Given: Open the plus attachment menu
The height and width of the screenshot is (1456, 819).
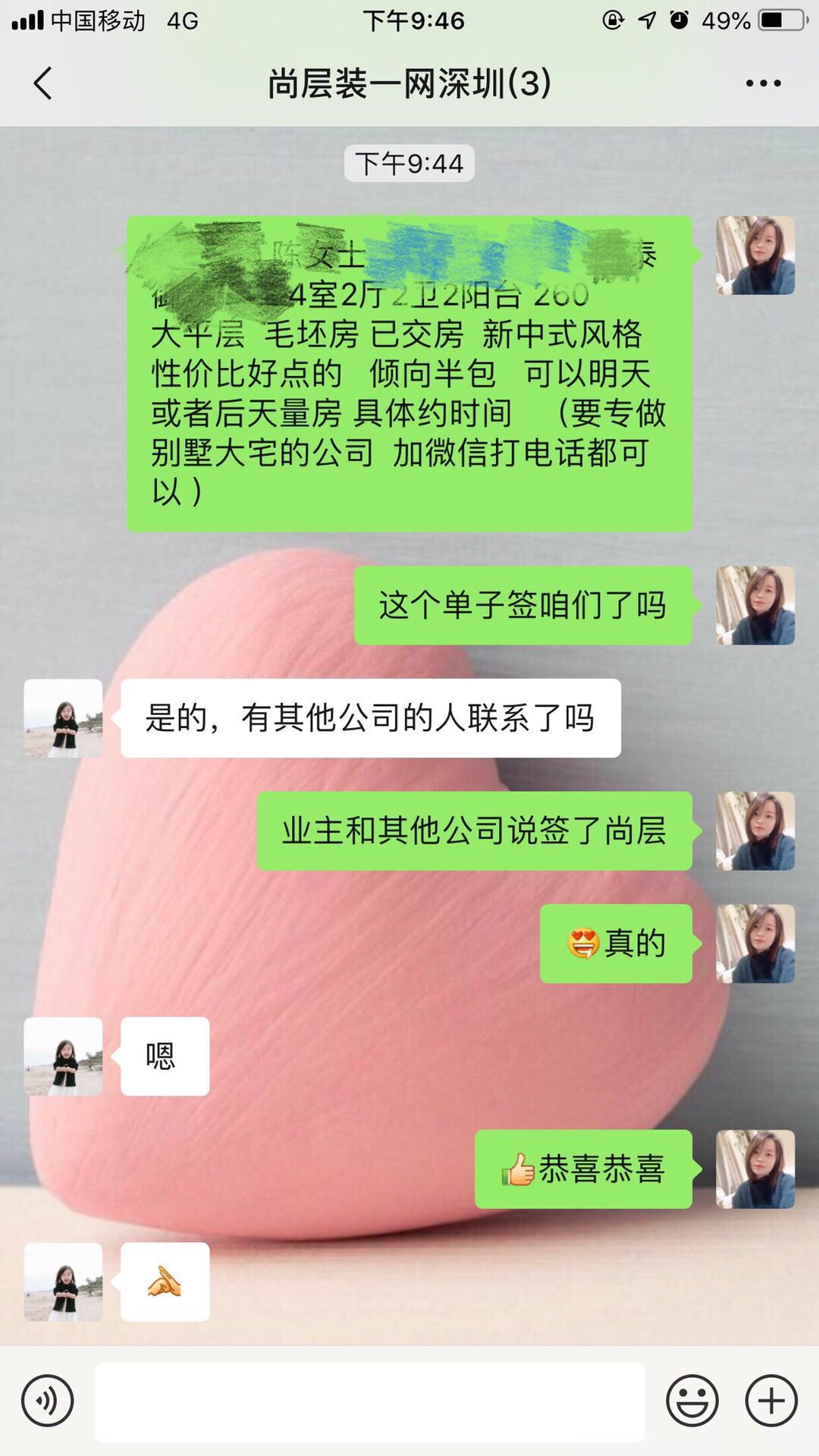Looking at the screenshot, I should pyautogui.click(x=771, y=1401).
